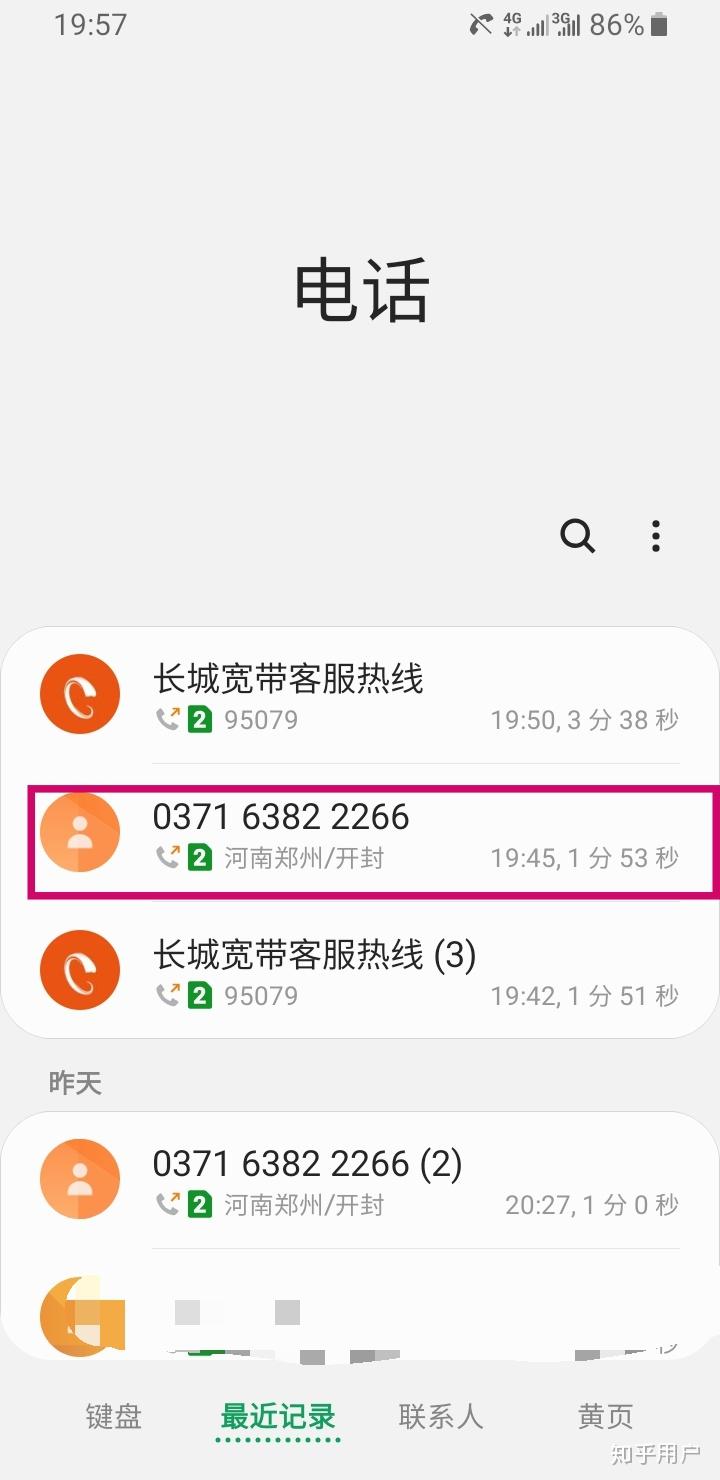Viewport: 720px width, 1480px height.
Task: Switch to the 黄页 tab
Action: [605, 1416]
